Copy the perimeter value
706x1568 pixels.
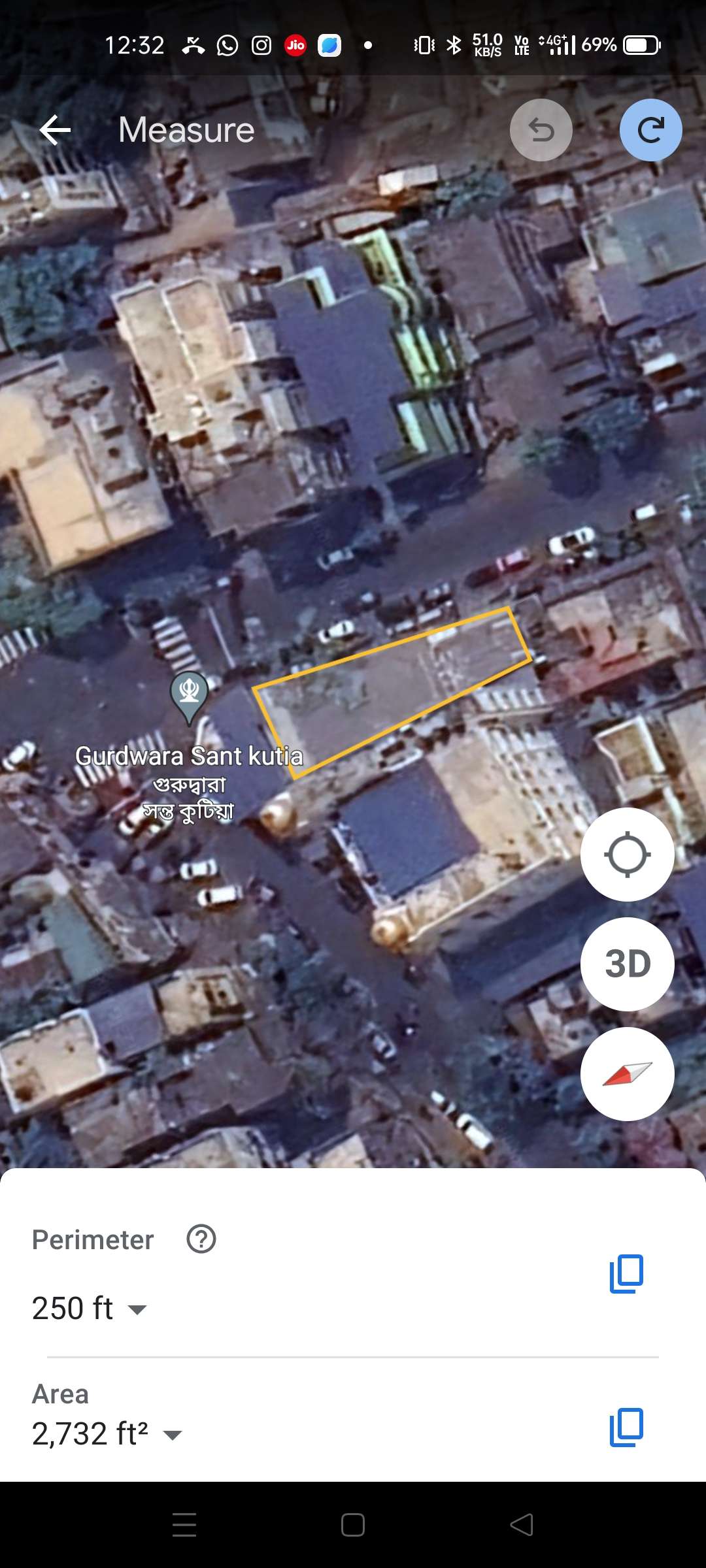[626, 1273]
